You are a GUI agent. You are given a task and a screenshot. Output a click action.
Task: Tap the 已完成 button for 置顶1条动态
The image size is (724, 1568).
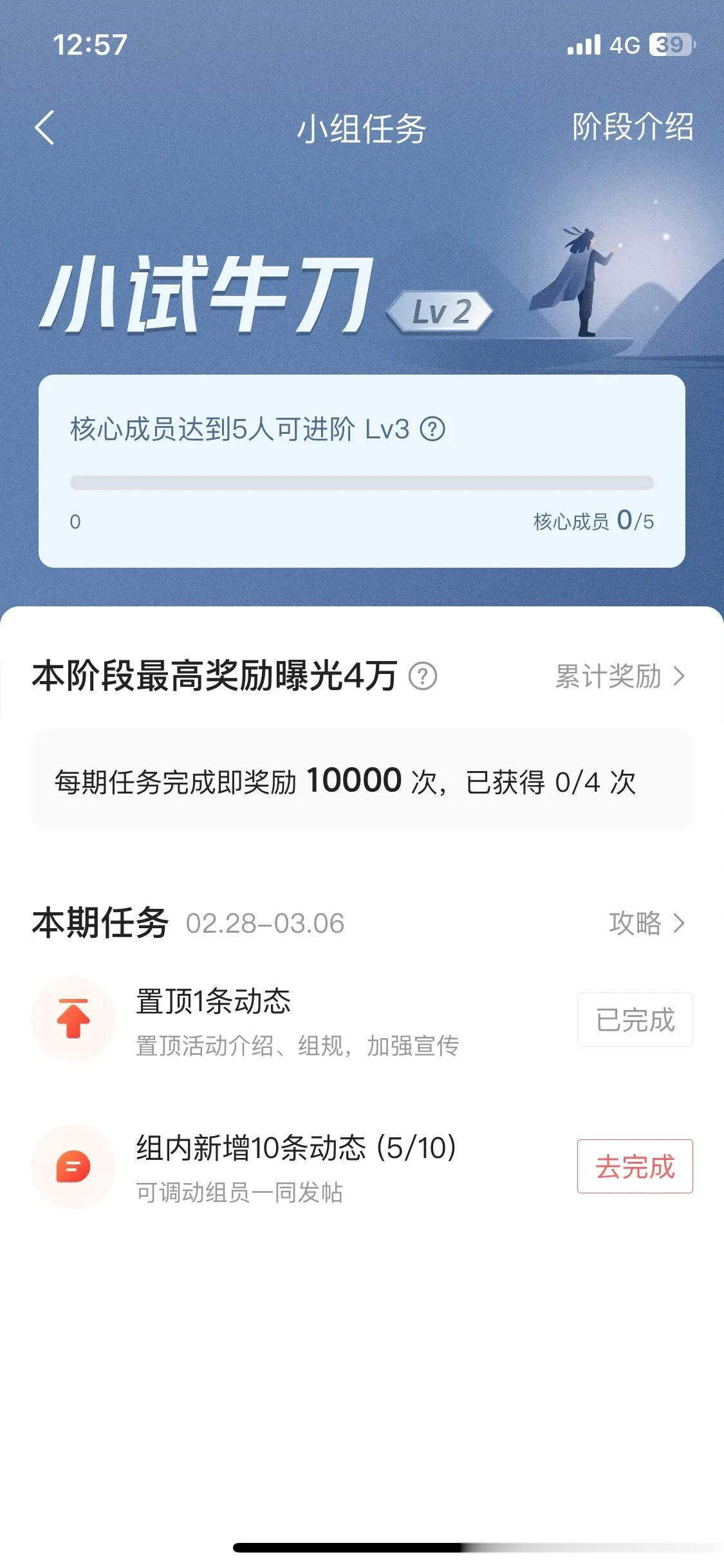click(x=635, y=1020)
